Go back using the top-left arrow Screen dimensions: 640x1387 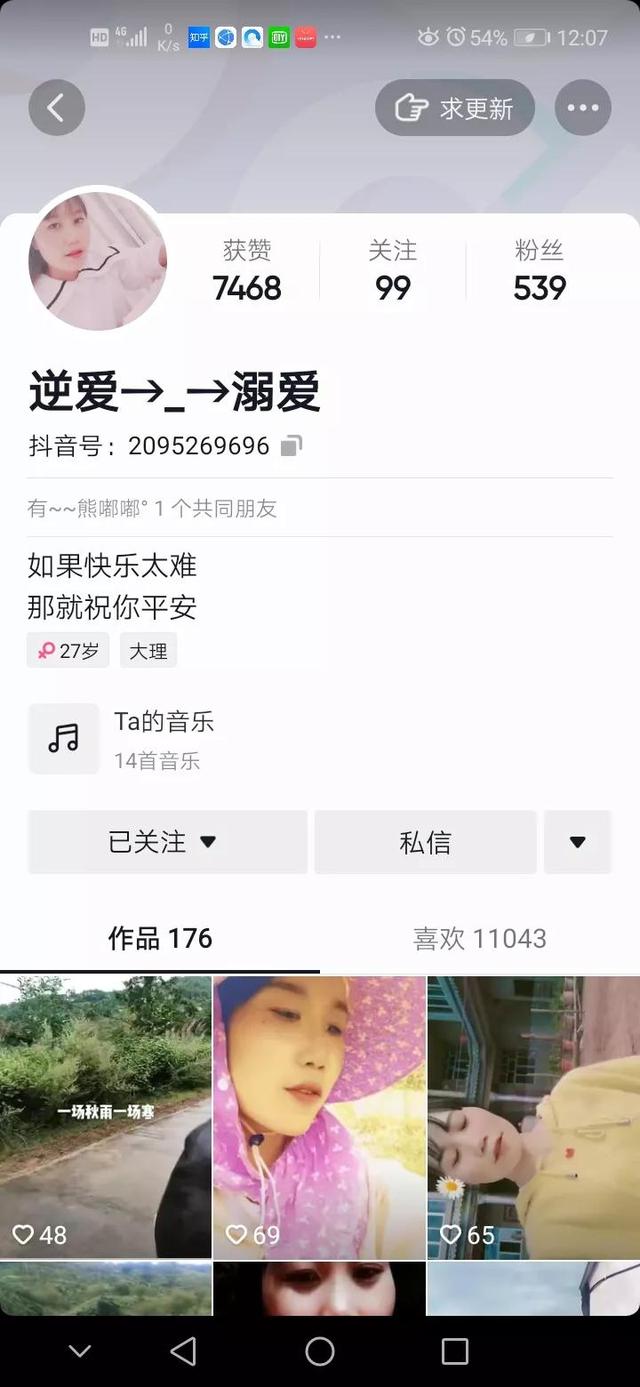point(56,108)
